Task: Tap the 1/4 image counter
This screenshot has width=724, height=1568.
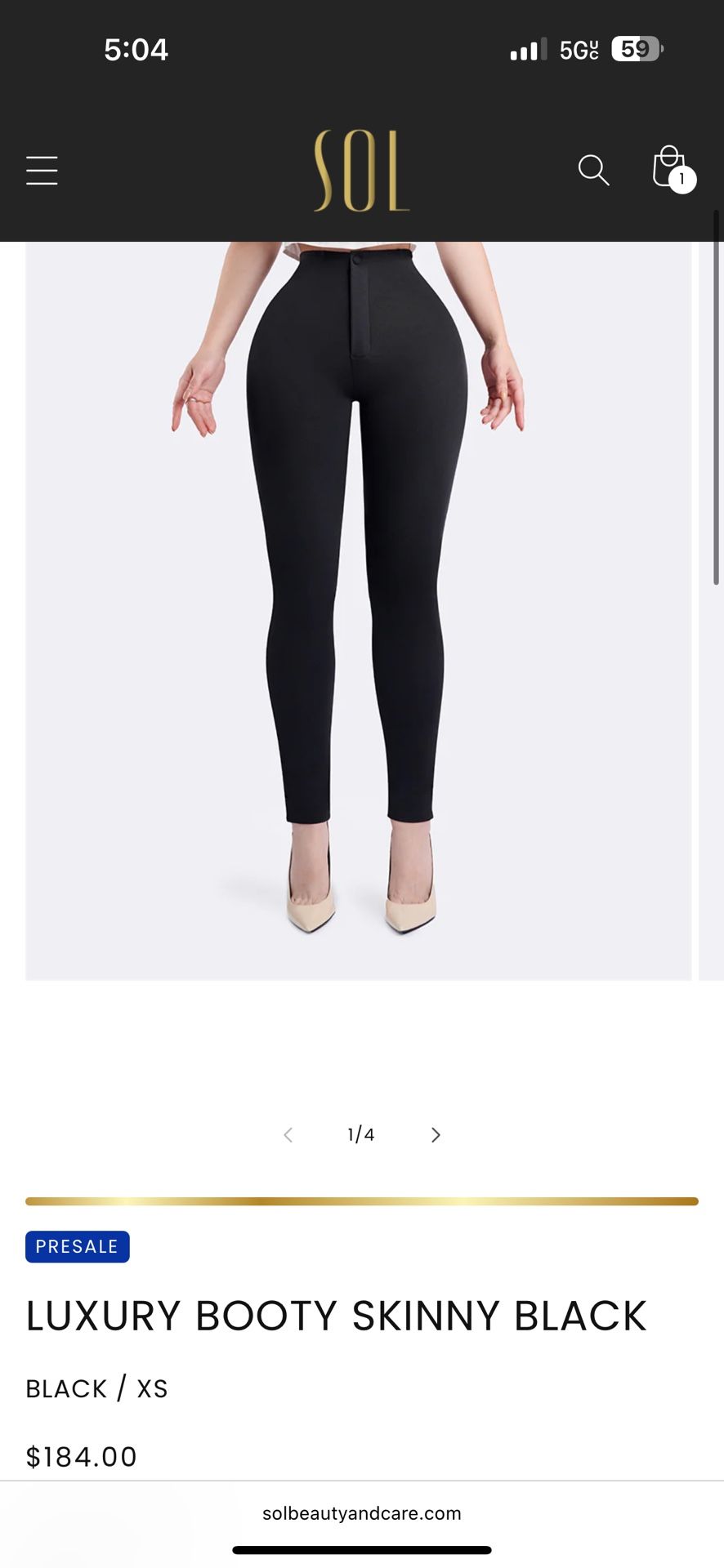Action: coord(360,1134)
